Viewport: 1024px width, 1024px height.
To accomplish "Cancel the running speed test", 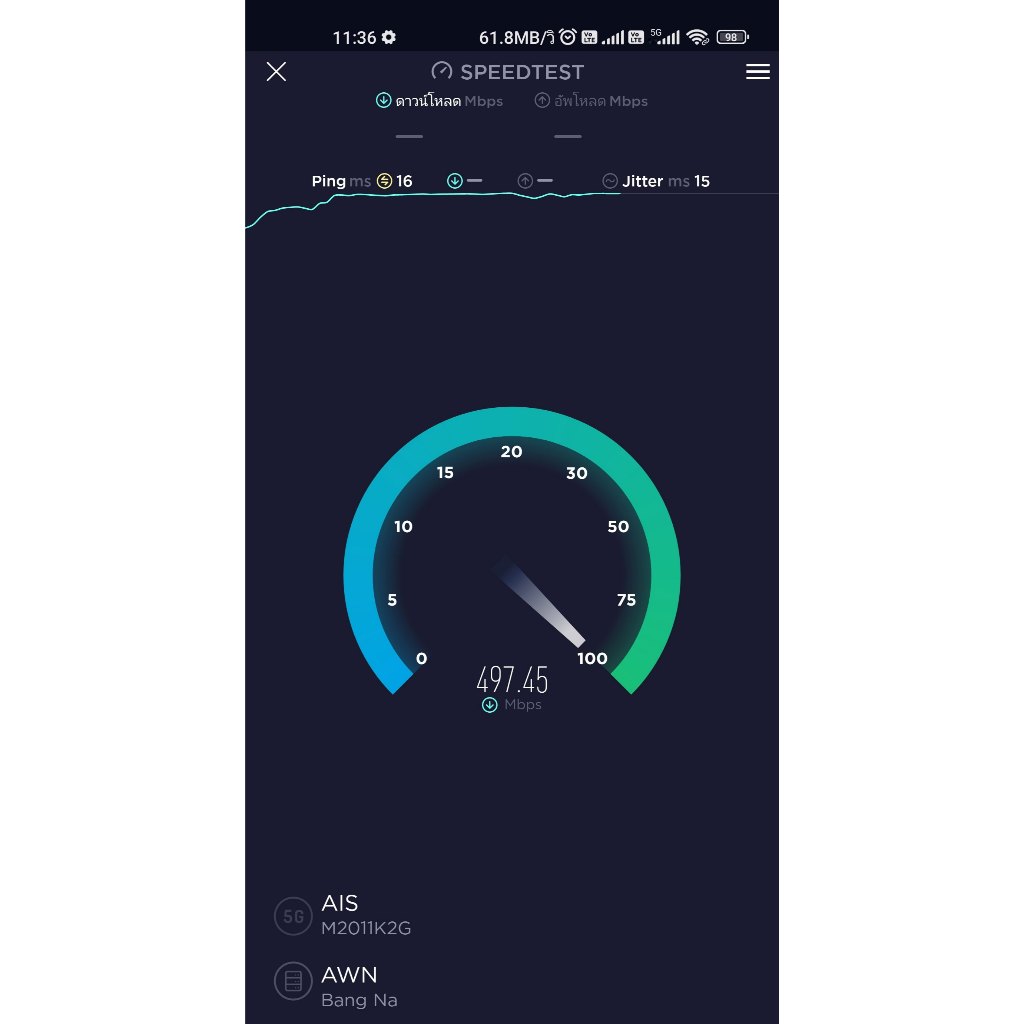I will click(276, 72).
